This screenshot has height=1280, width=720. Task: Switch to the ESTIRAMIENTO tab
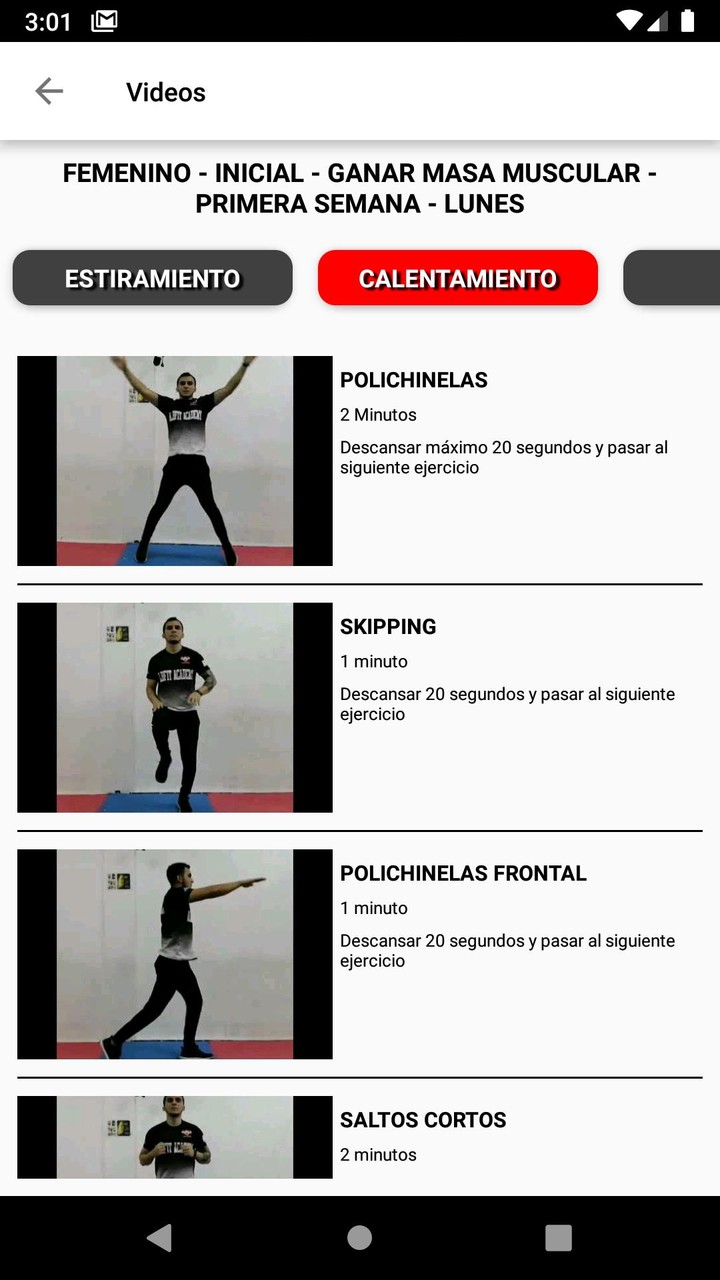click(151, 278)
